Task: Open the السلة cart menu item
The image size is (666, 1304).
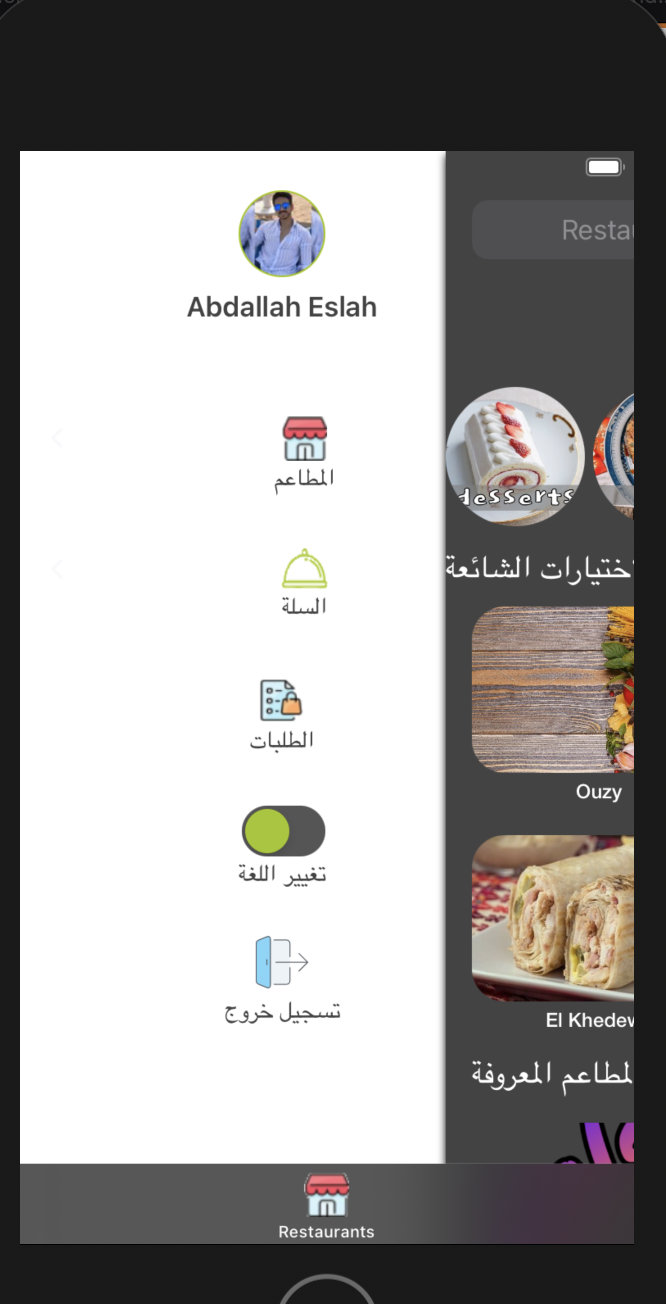Action: [304, 582]
